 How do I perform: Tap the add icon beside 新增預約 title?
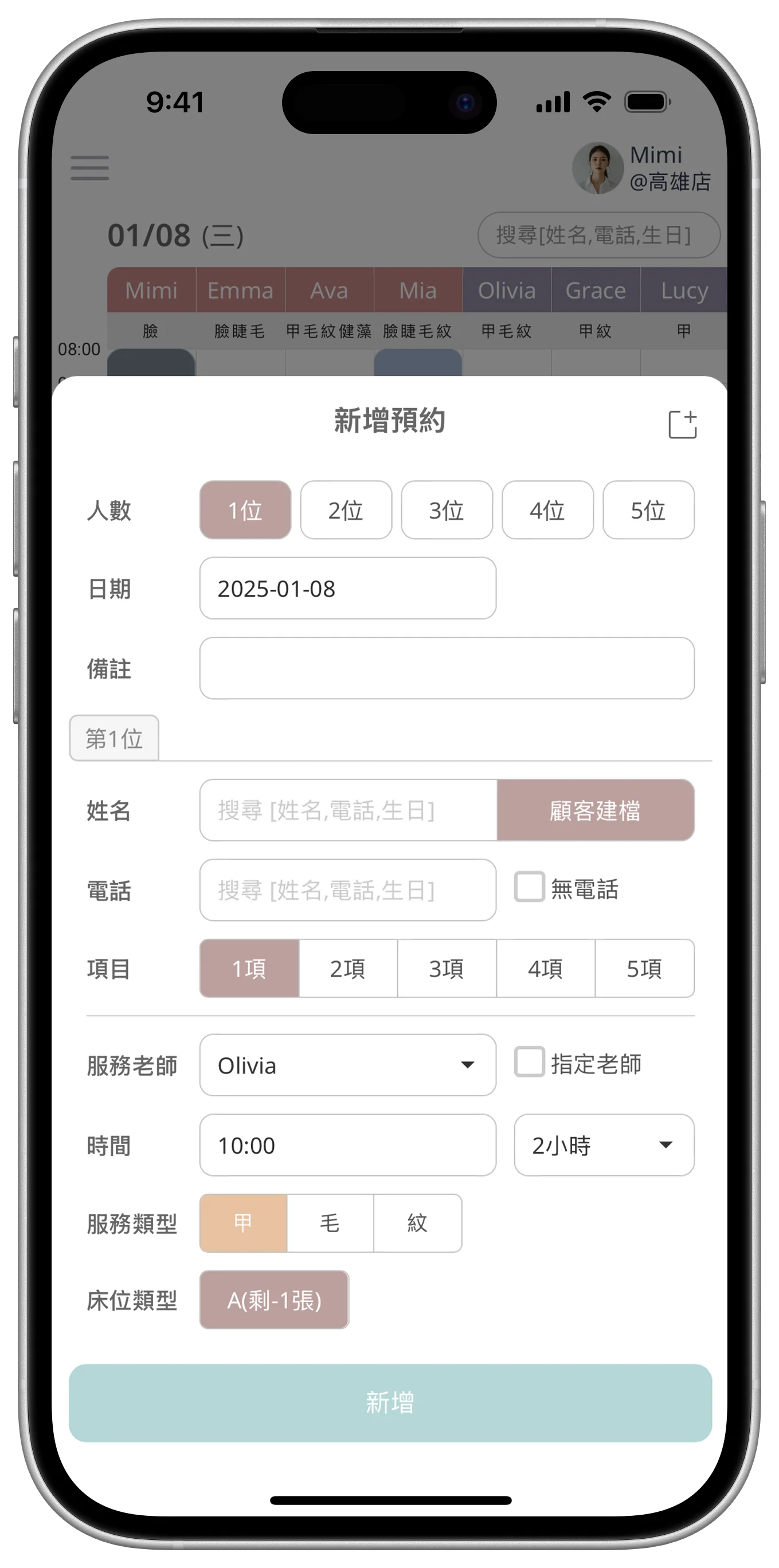click(682, 424)
